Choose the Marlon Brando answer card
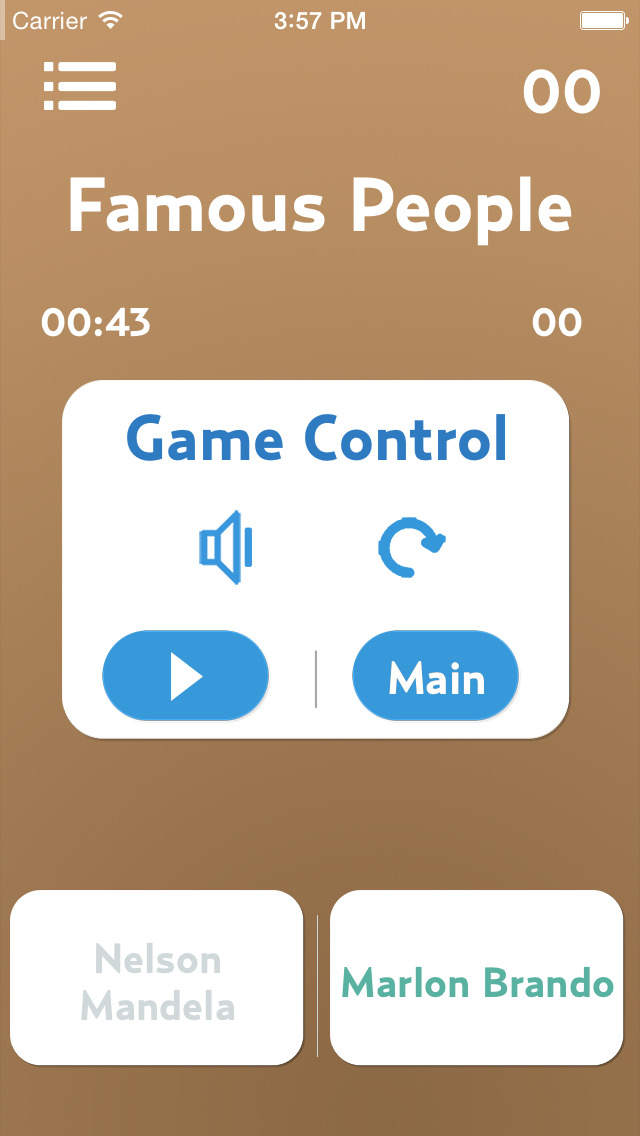This screenshot has width=640, height=1136. [x=477, y=979]
